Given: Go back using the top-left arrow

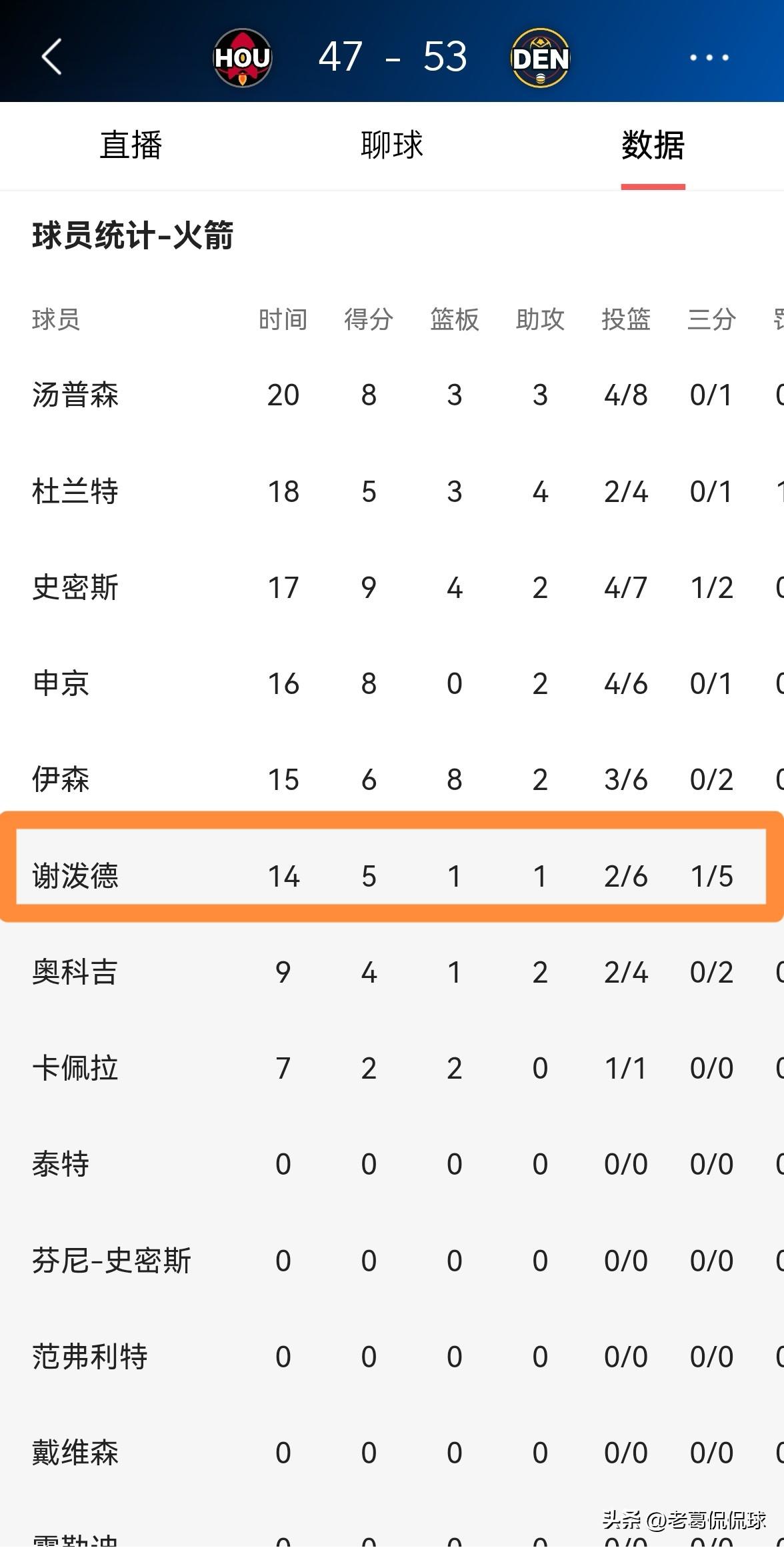Looking at the screenshot, I should coord(52,57).
